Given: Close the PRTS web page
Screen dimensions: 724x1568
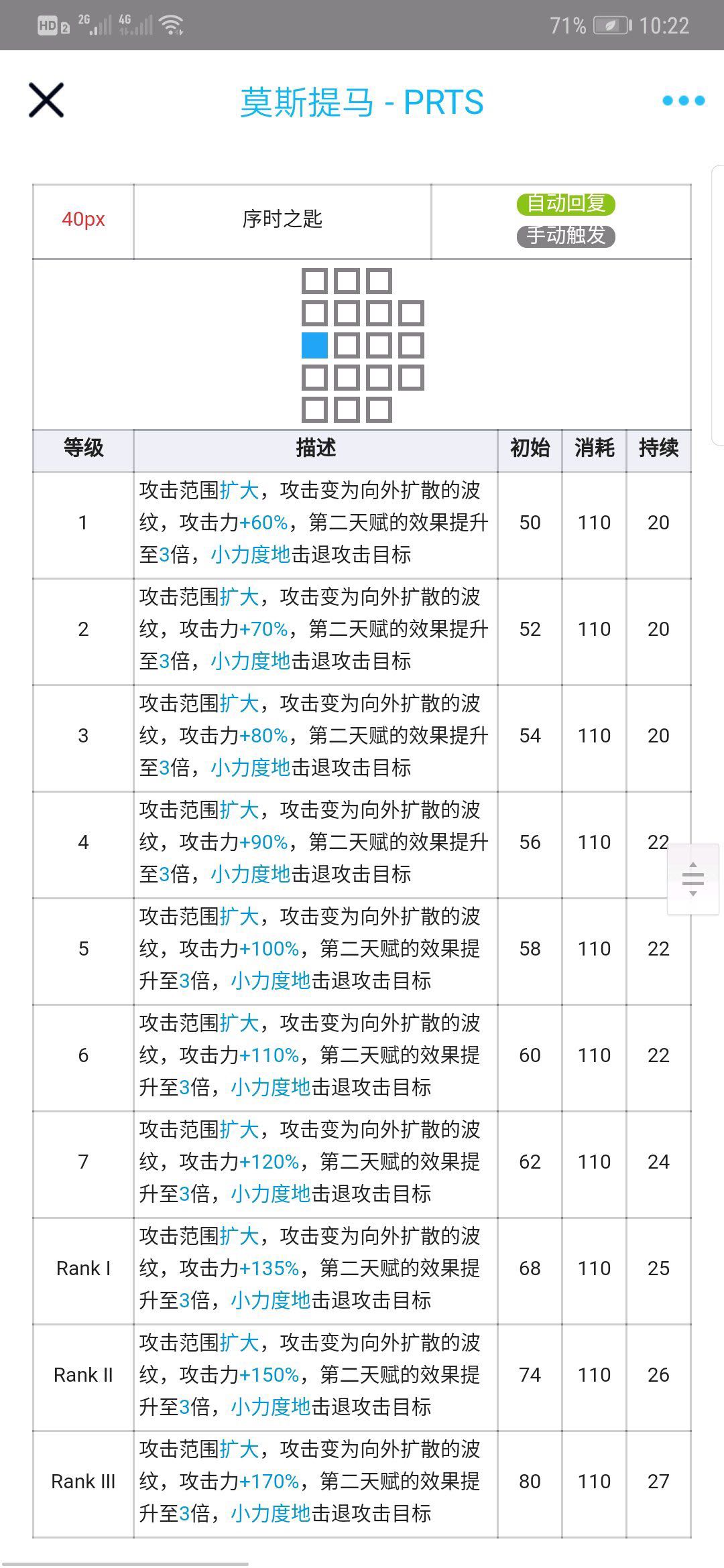Looking at the screenshot, I should (x=46, y=101).
